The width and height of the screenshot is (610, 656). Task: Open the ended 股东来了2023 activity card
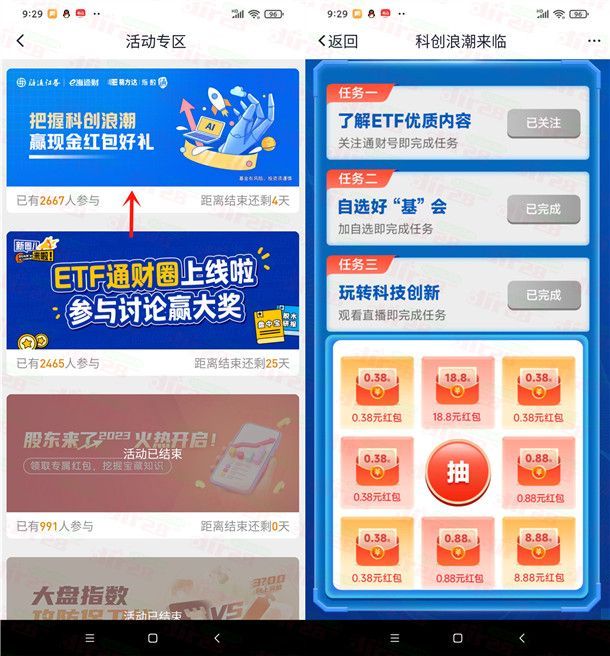tap(152, 453)
